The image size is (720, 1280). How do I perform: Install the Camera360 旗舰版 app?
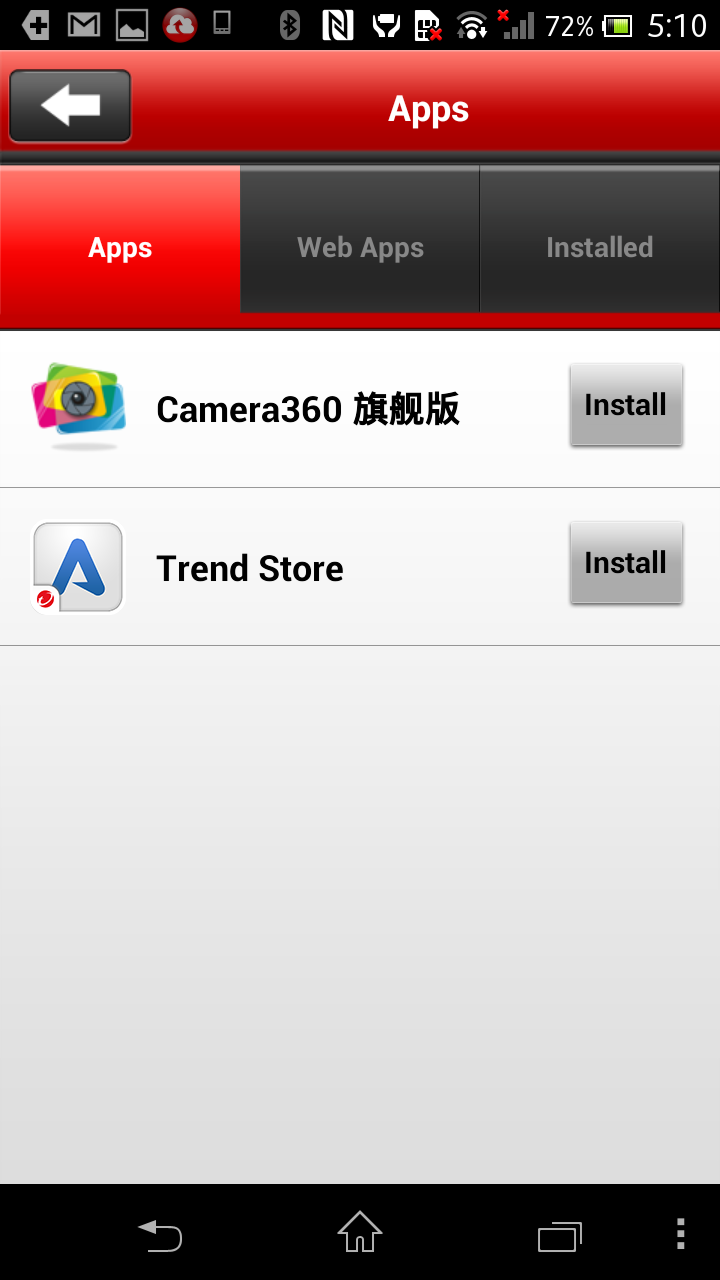[x=625, y=405]
